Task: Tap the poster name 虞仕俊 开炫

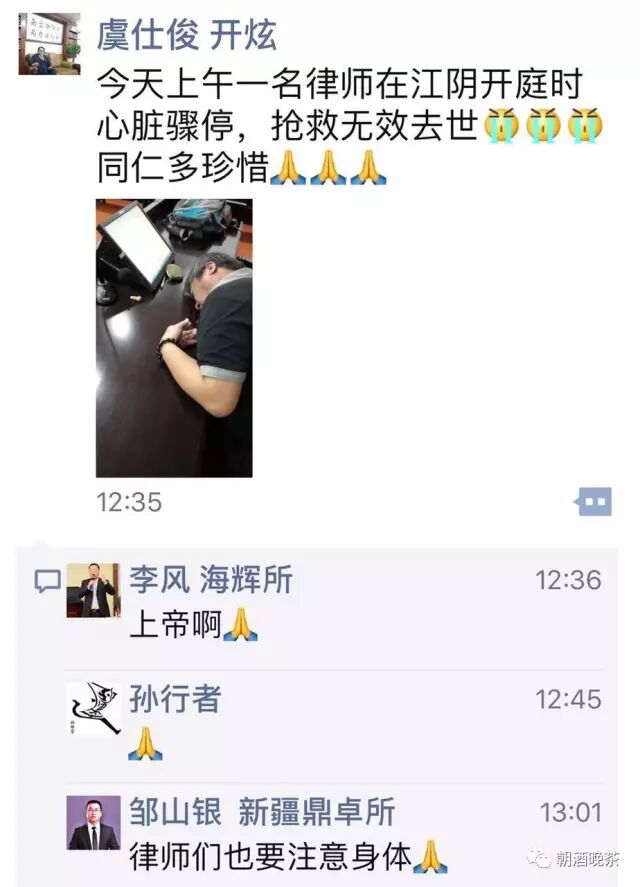Action: click(x=186, y=34)
